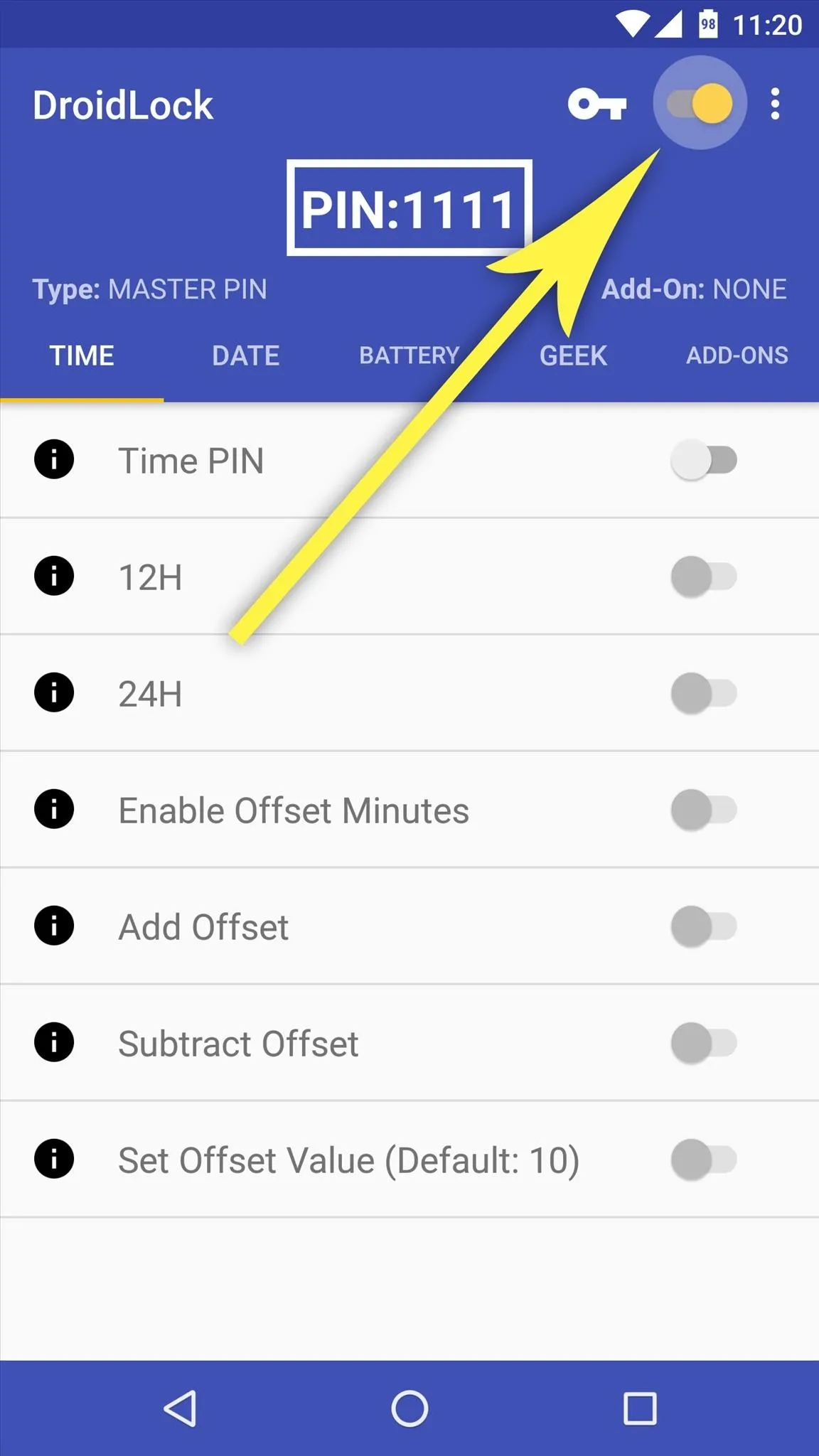The image size is (819, 1456).
Task: Tap the key icon in the app bar
Action: pyautogui.click(x=597, y=105)
